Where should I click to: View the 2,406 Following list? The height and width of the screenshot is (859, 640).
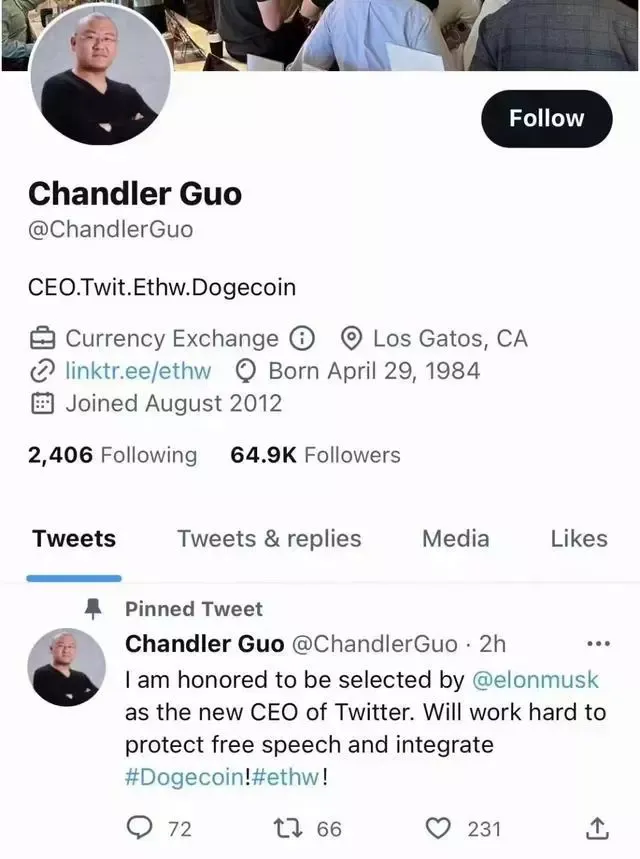click(x=113, y=455)
